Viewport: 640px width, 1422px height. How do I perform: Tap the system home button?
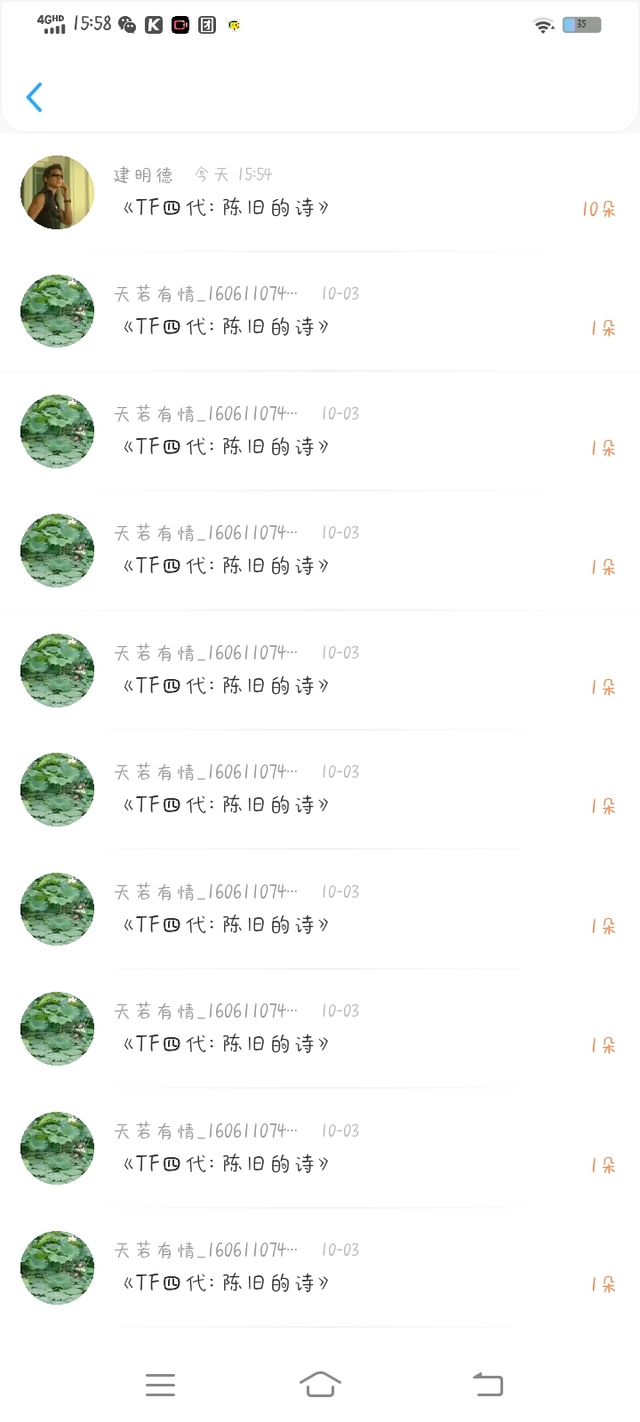click(320, 1384)
